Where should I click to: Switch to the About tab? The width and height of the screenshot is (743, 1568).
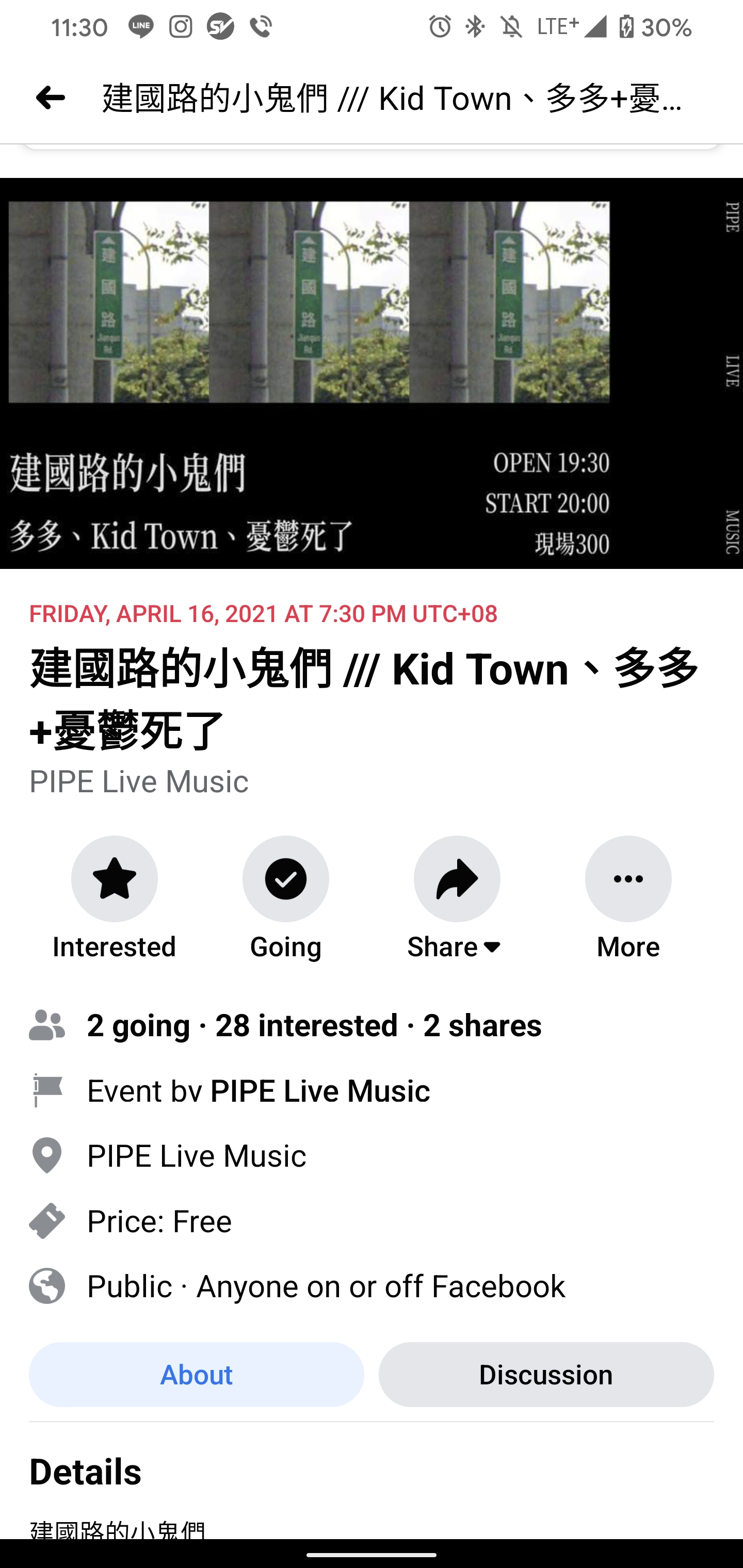point(196,1375)
